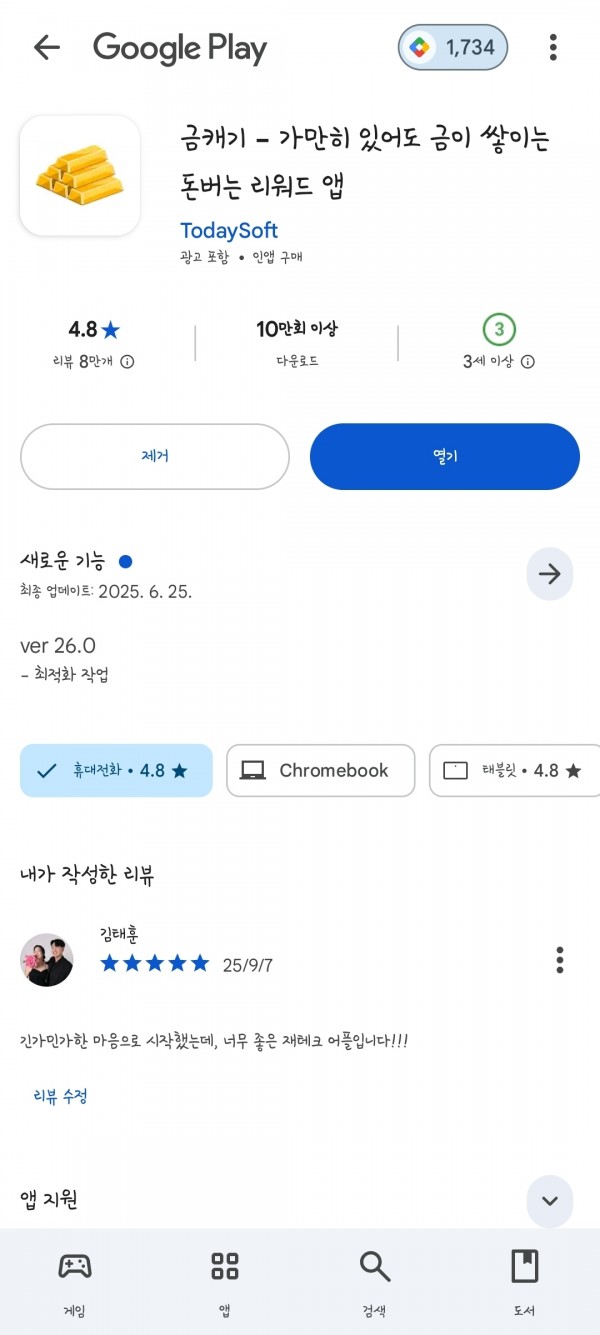This screenshot has width=600, height=1335.
Task: Open the top overflow menu
Action: pyautogui.click(x=553, y=47)
